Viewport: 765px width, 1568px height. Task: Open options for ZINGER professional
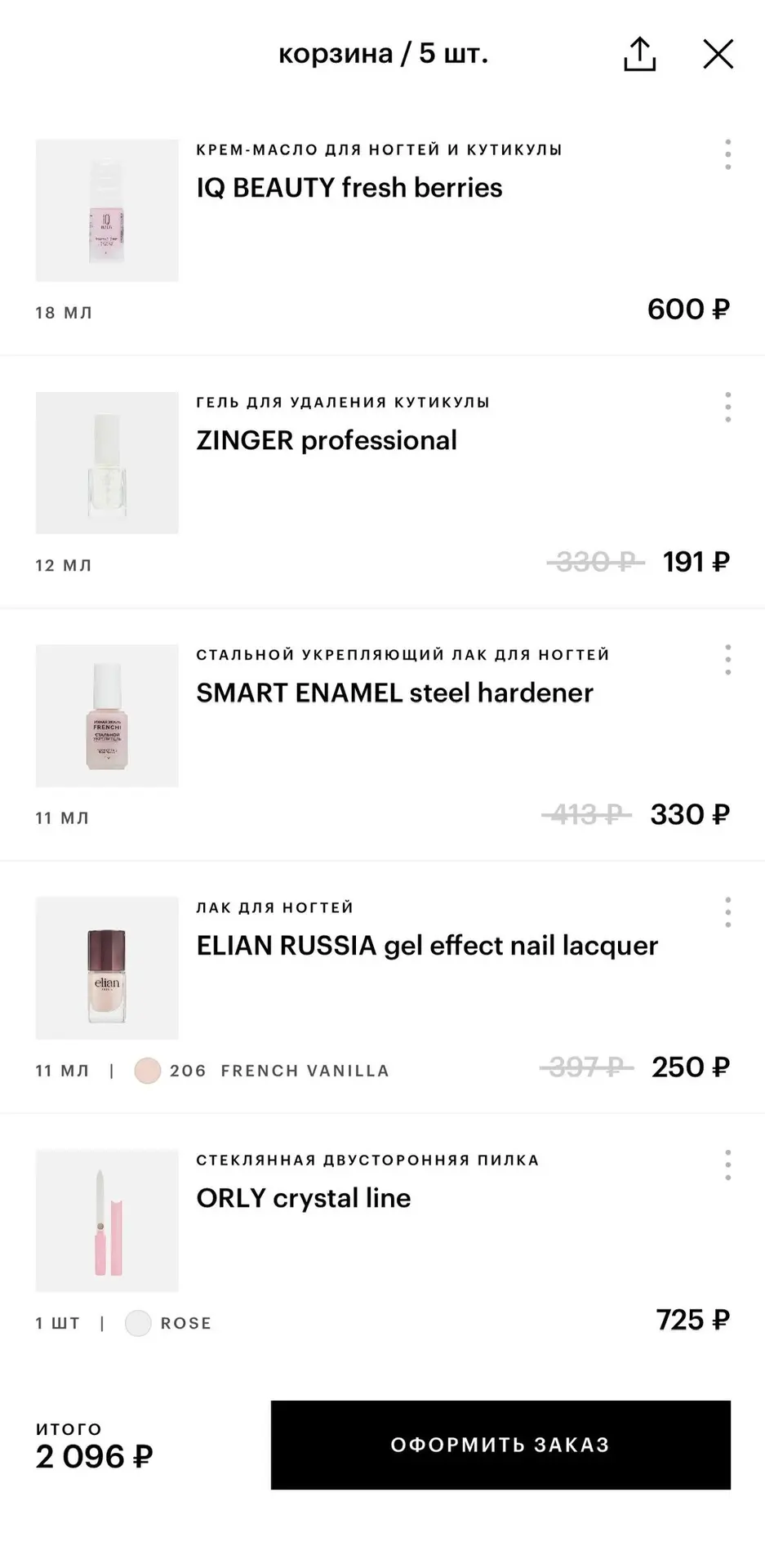coord(727,407)
